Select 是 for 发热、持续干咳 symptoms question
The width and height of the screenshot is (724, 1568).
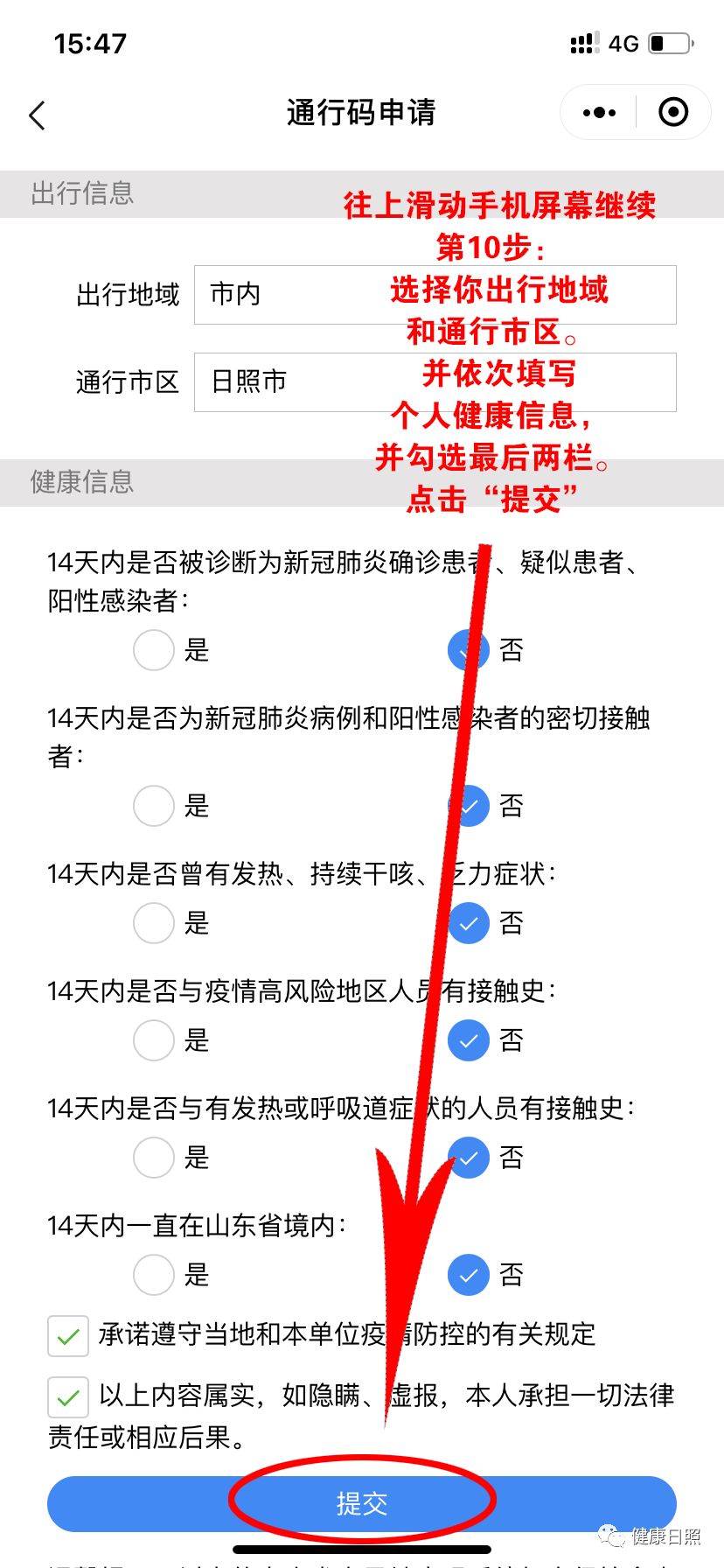point(154,923)
